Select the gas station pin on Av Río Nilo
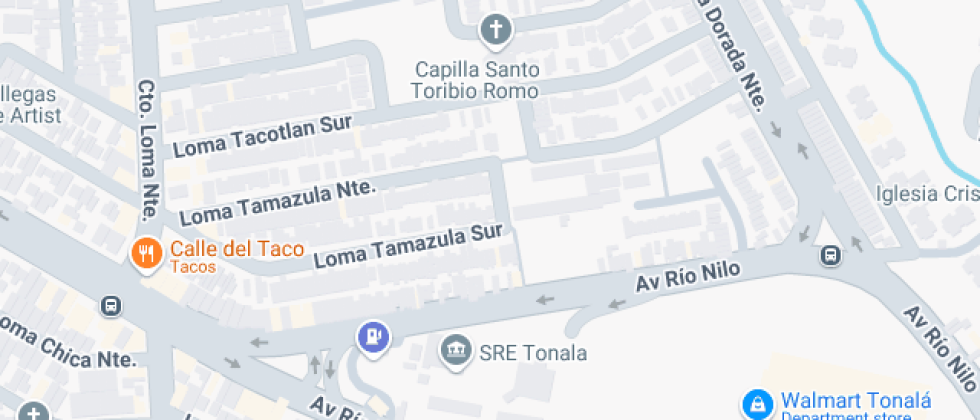Image resolution: width=980 pixels, height=420 pixels. click(x=373, y=336)
